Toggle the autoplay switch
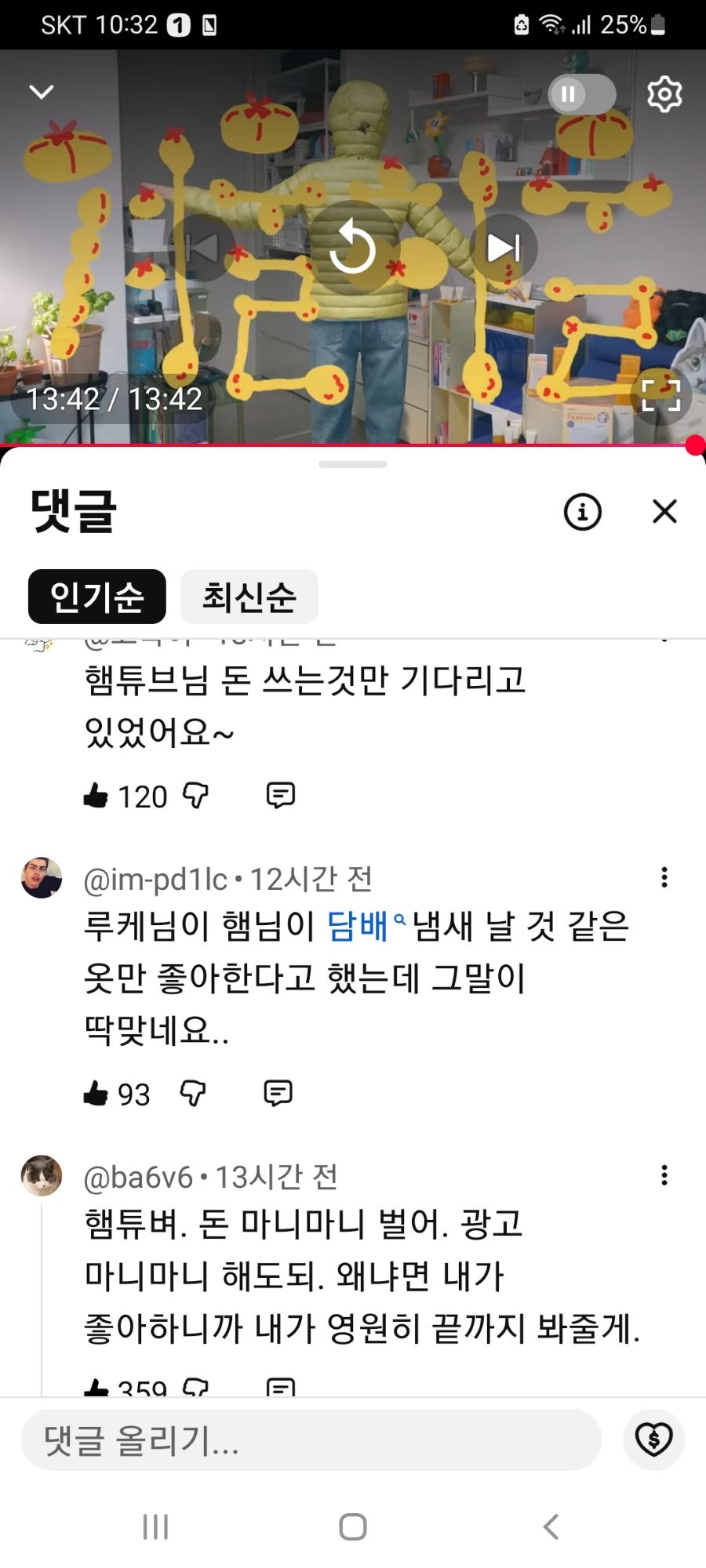The width and height of the screenshot is (706, 1568). [581, 95]
